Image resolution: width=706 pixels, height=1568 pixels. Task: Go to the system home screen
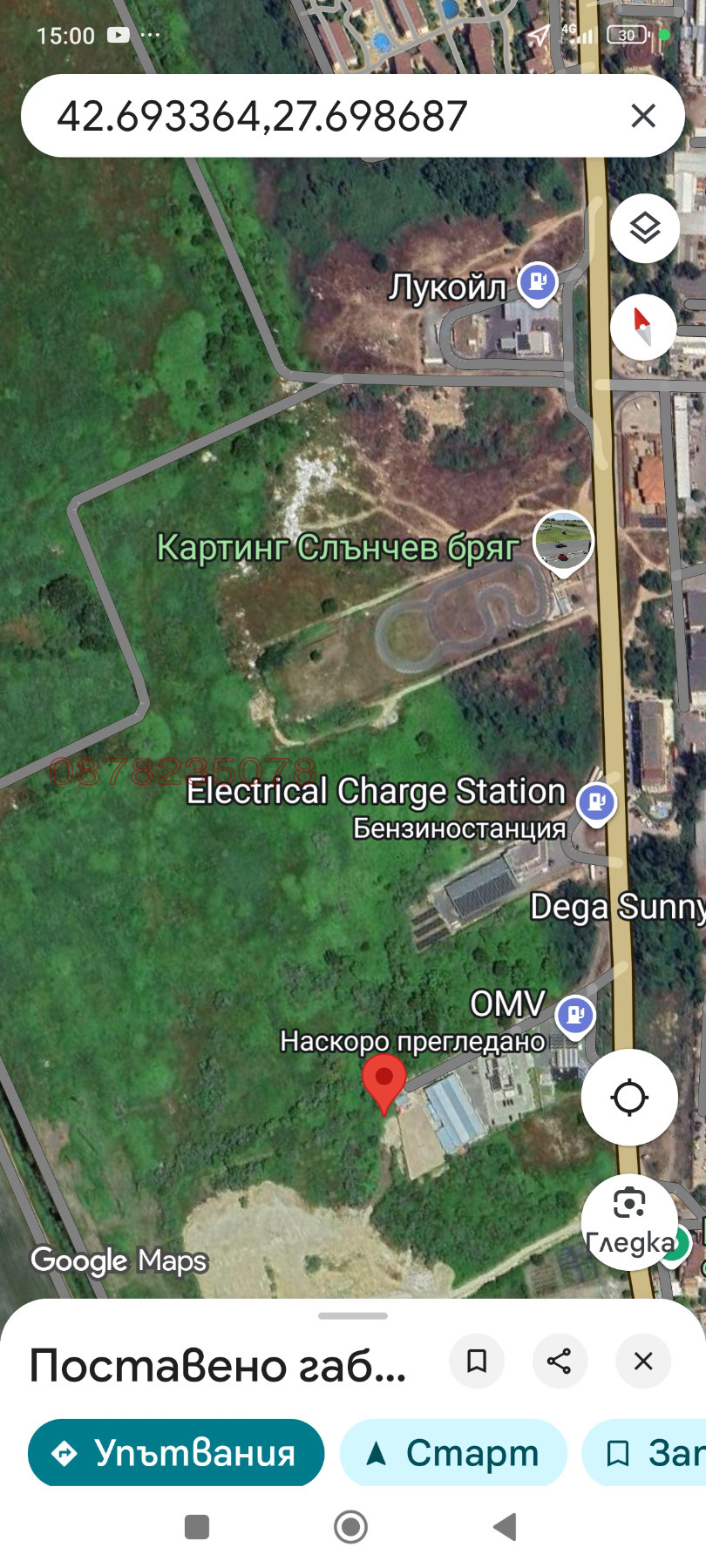(x=350, y=1526)
